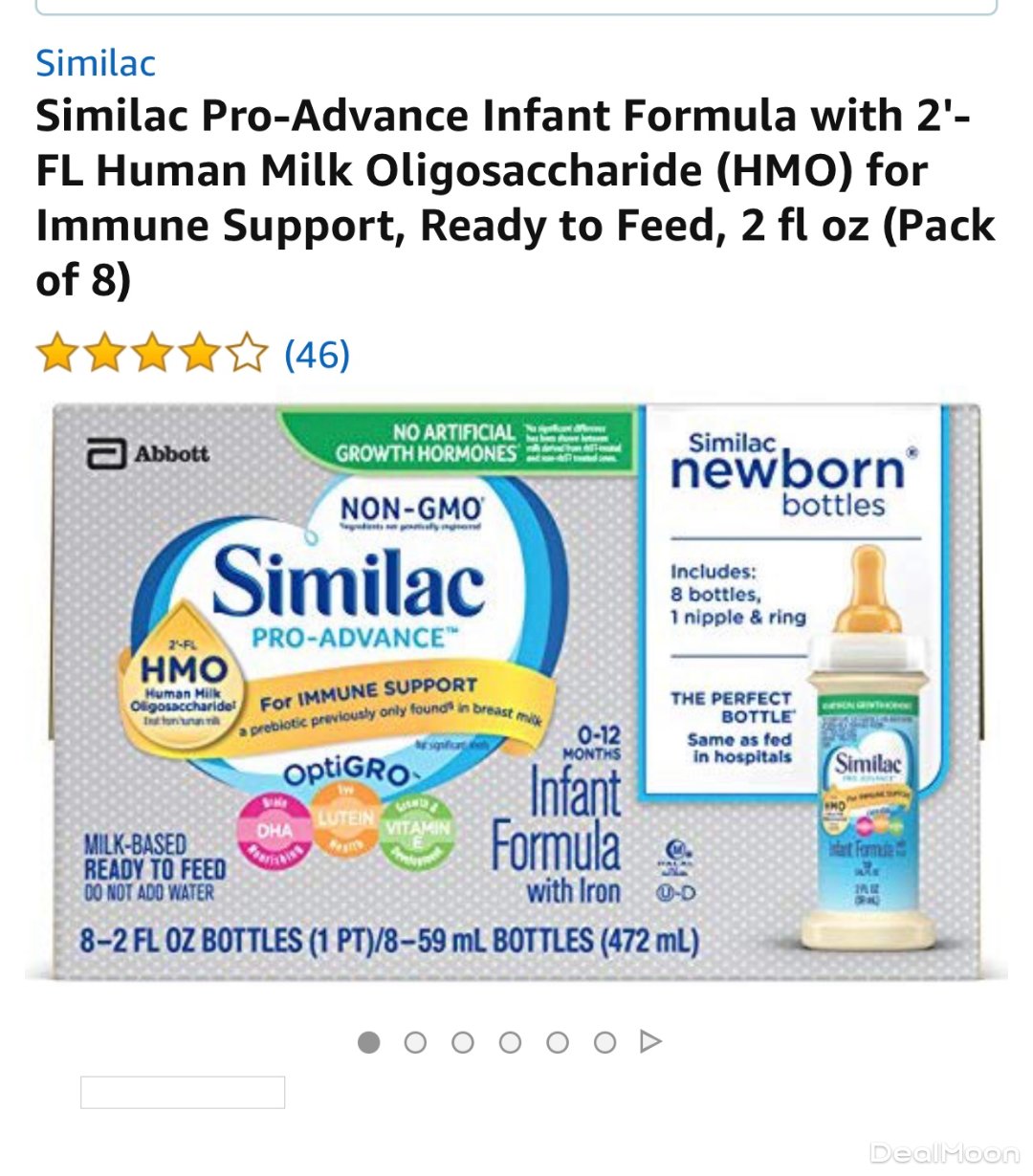Open the 46 customer reviews
Screen dimensions: 1033x1176
(317, 354)
